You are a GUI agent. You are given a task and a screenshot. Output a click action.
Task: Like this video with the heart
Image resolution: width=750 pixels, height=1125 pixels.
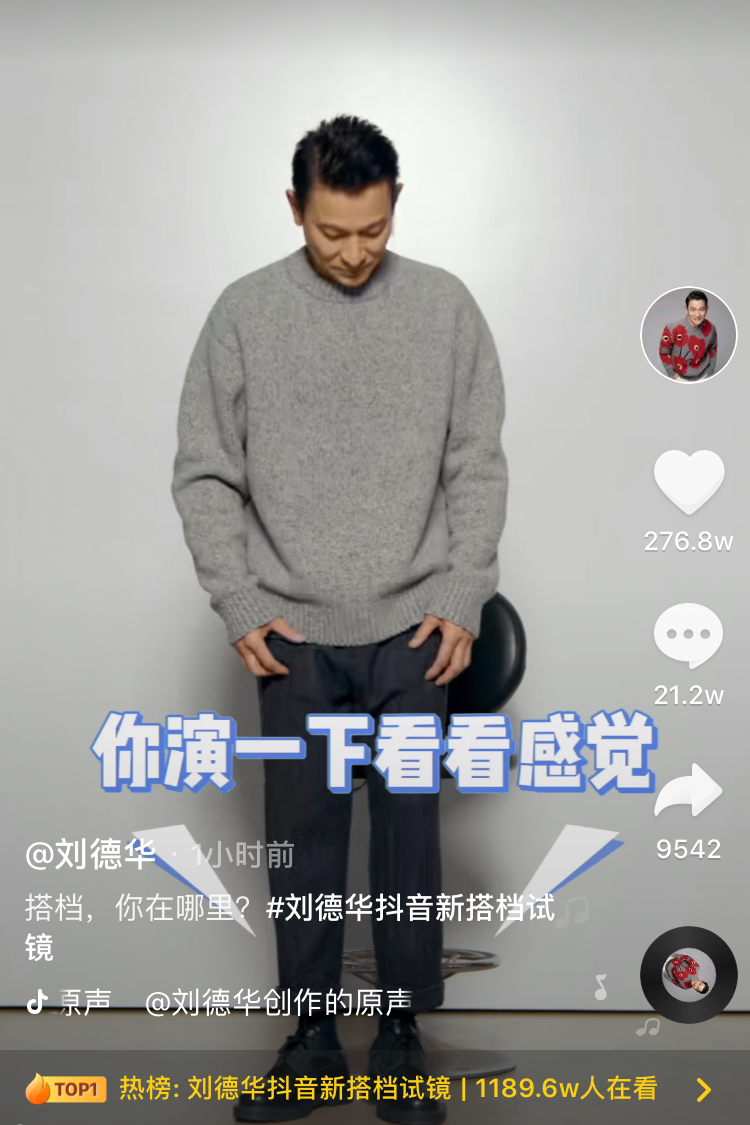(688, 482)
